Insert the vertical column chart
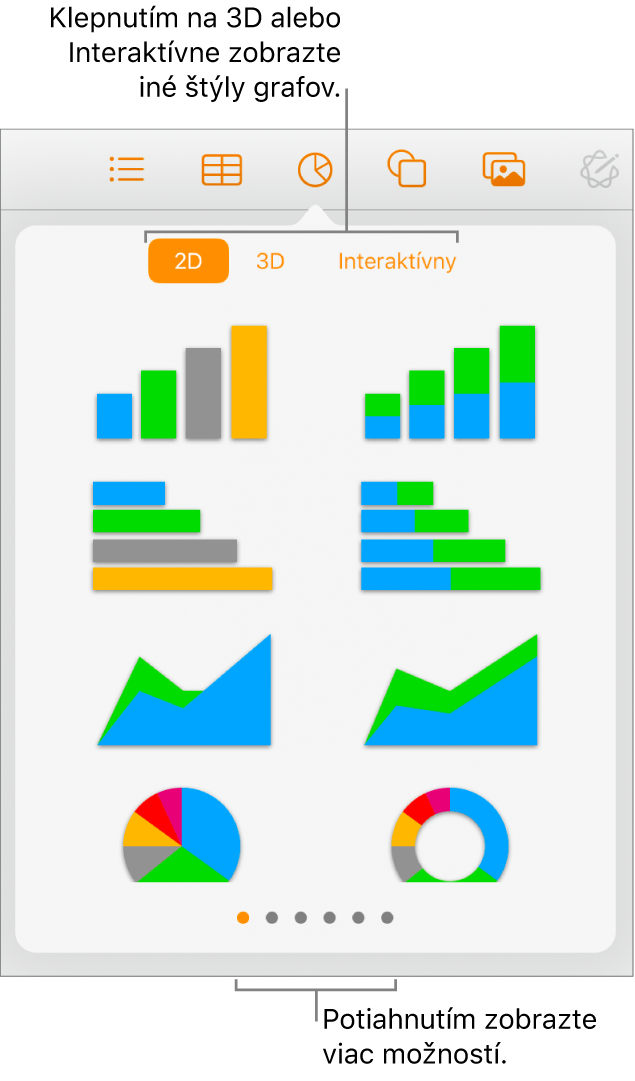The height and width of the screenshot is (1081, 635). (182, 383)
